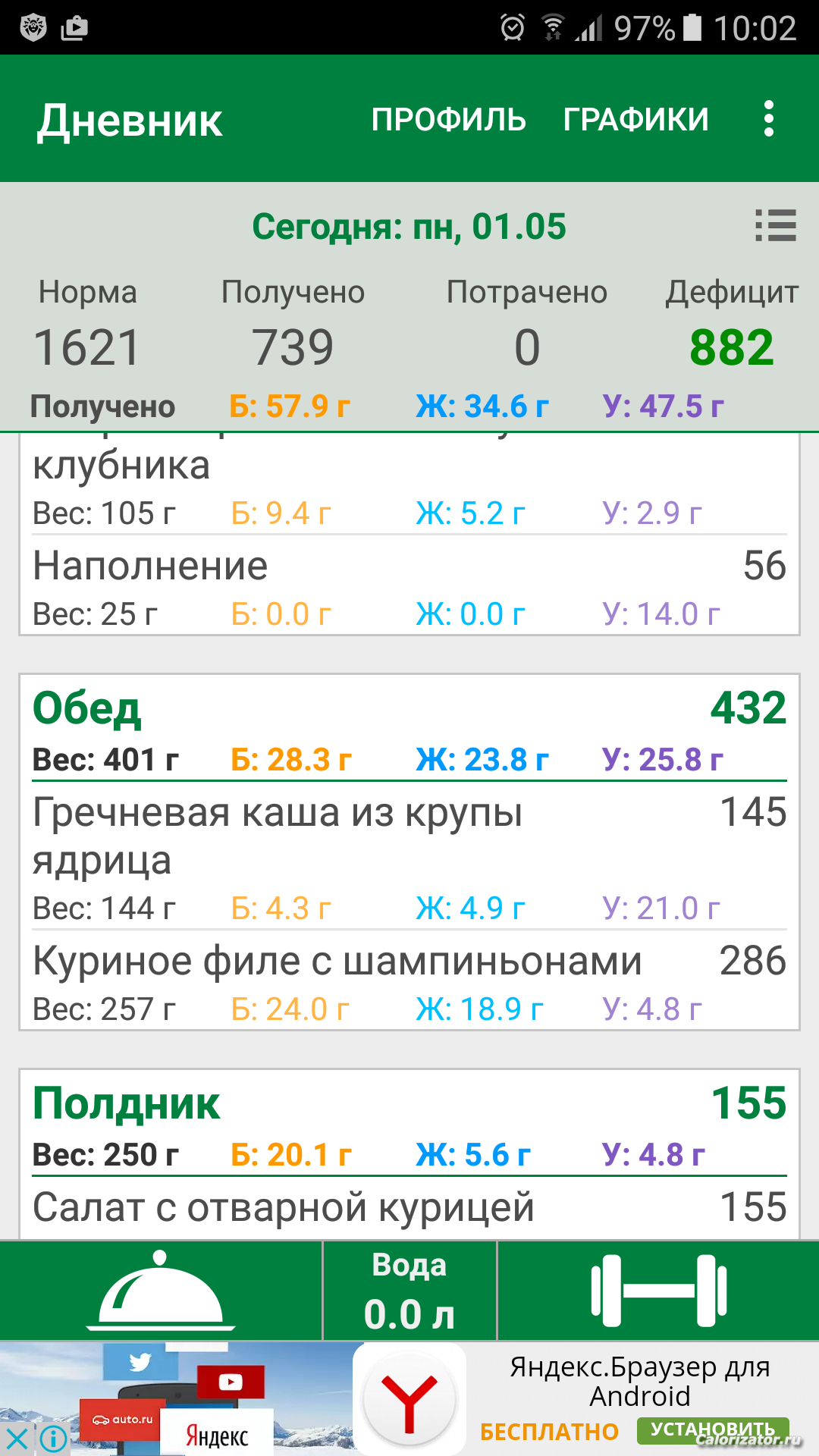The width and height of the screenshot is (819, 1456).
Task: Tap the ad info icon
Action: (53, 1438)
